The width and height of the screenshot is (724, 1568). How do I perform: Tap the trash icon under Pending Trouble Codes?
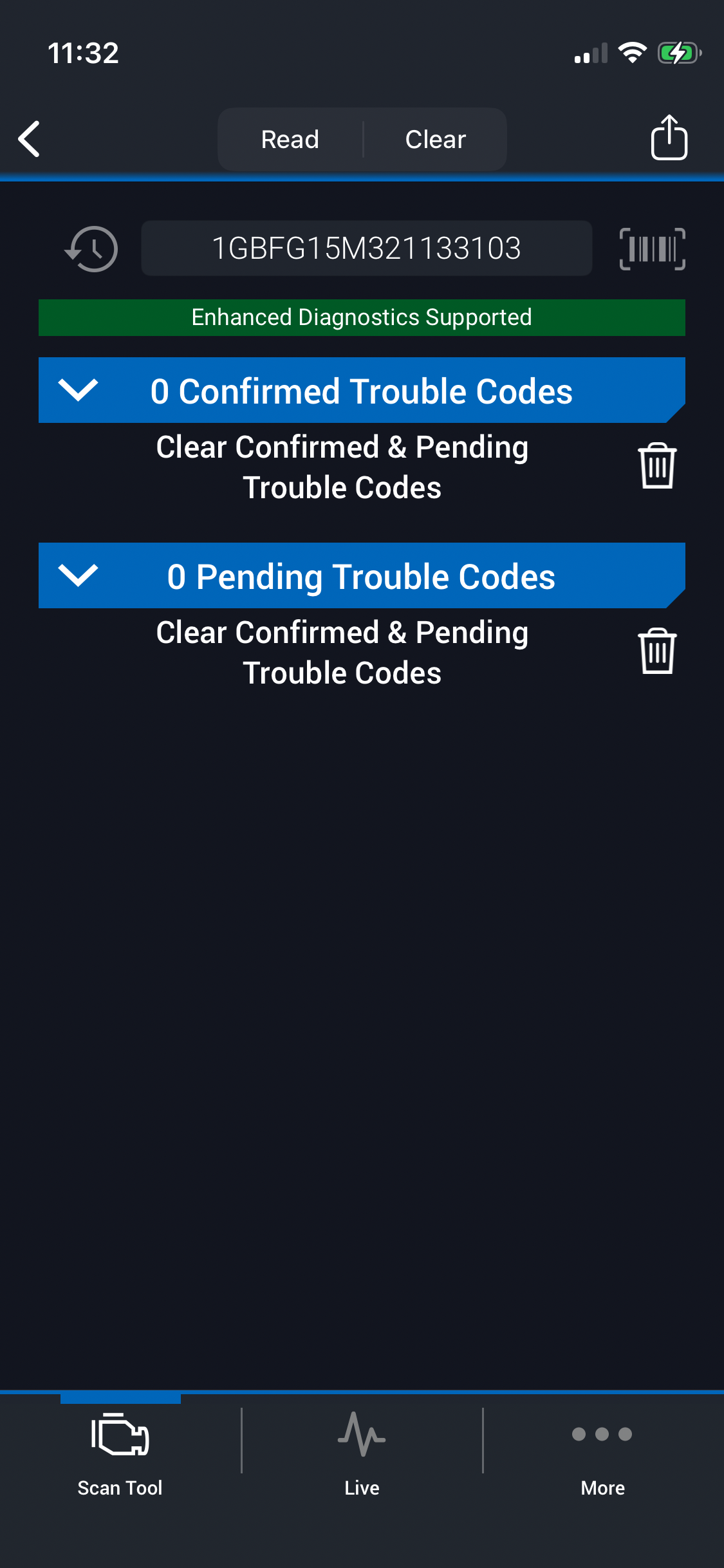click(656, 651)
